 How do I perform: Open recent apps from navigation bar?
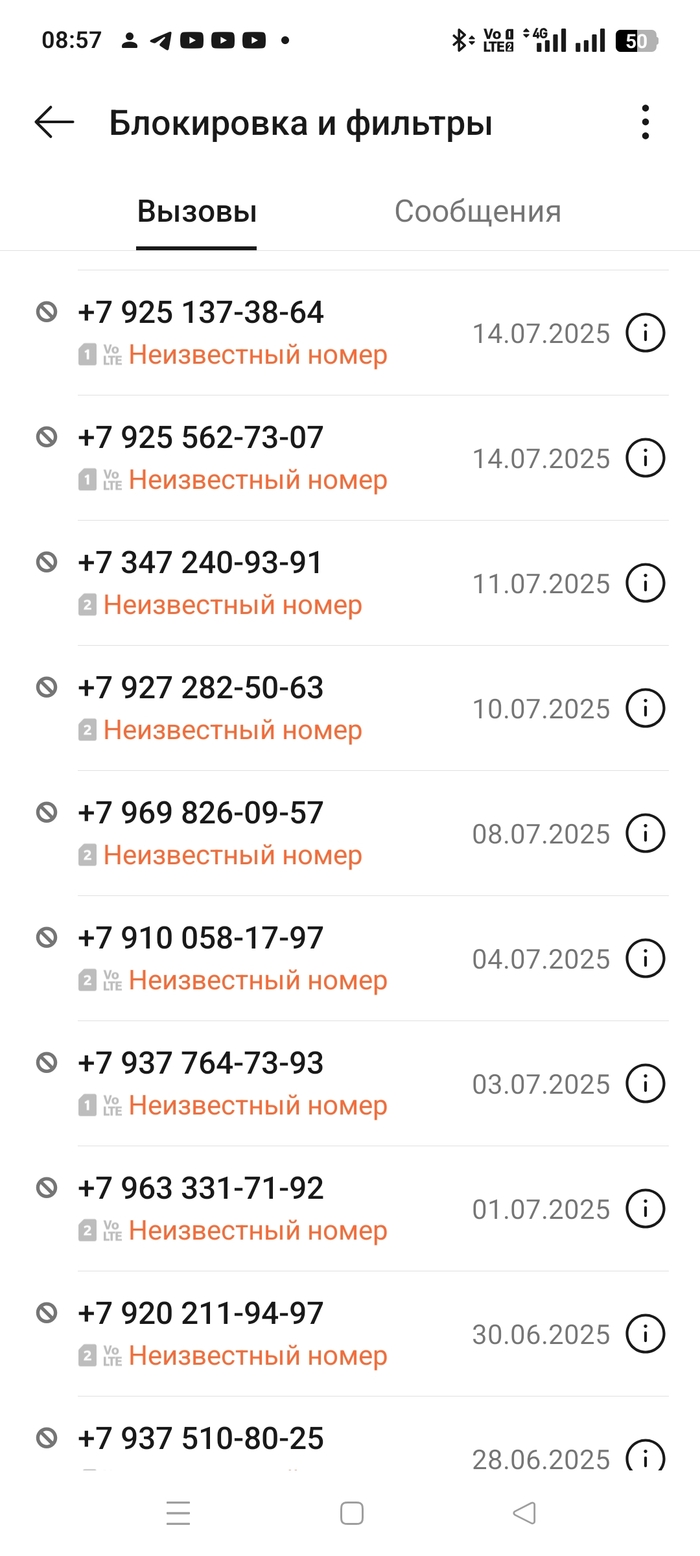178,1513
